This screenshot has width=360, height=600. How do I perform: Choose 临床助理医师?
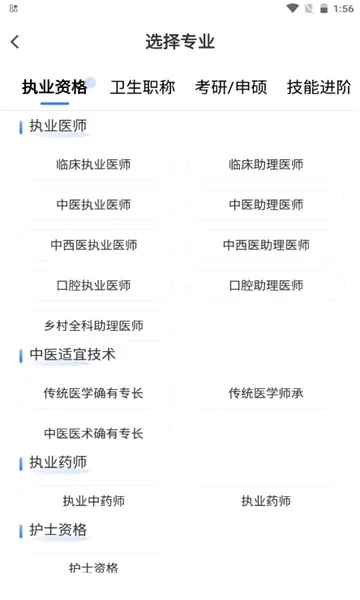tap(266, 165)
